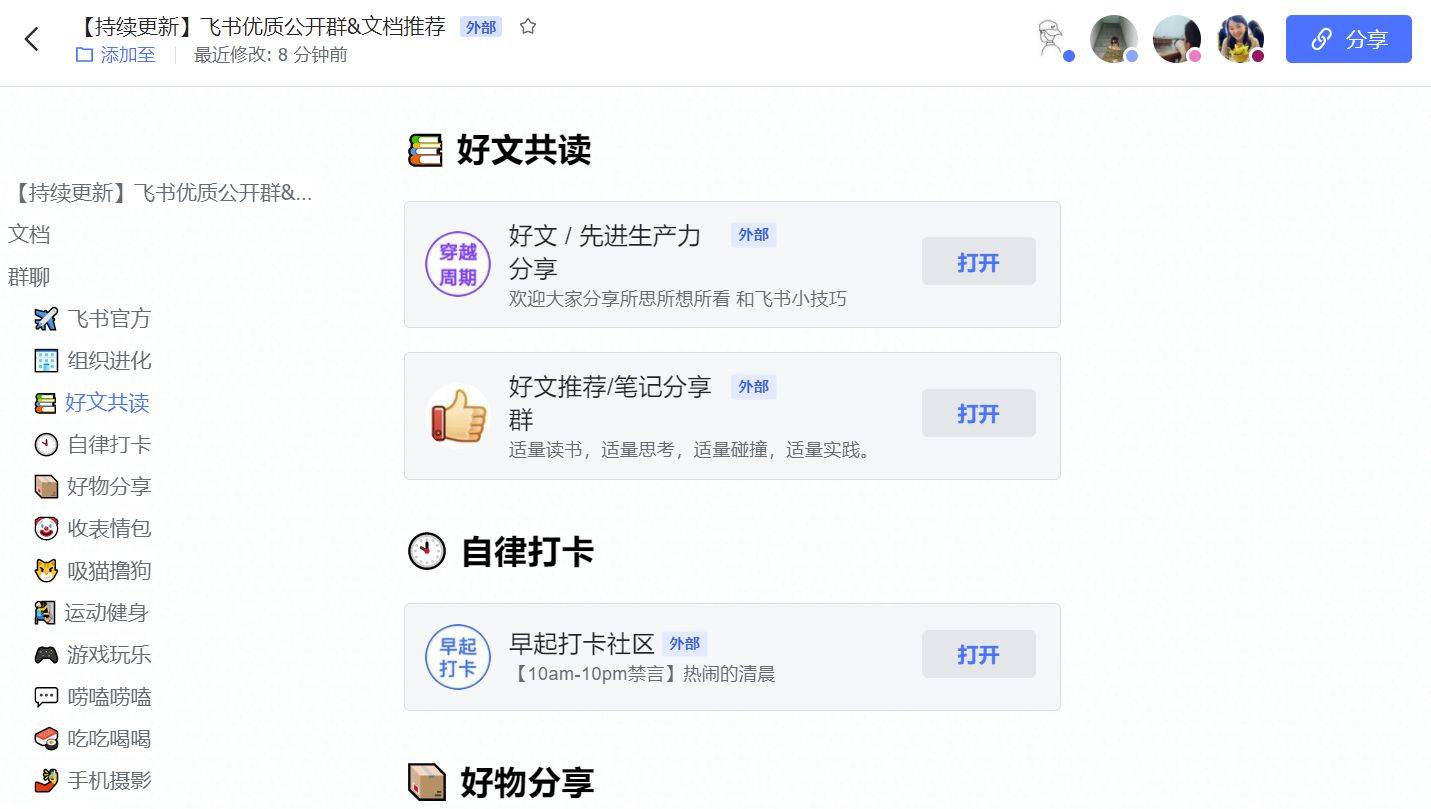Open the blue 分享 share button
1431x809 pixels.
pyautogui.click(x=1348, y=39)
